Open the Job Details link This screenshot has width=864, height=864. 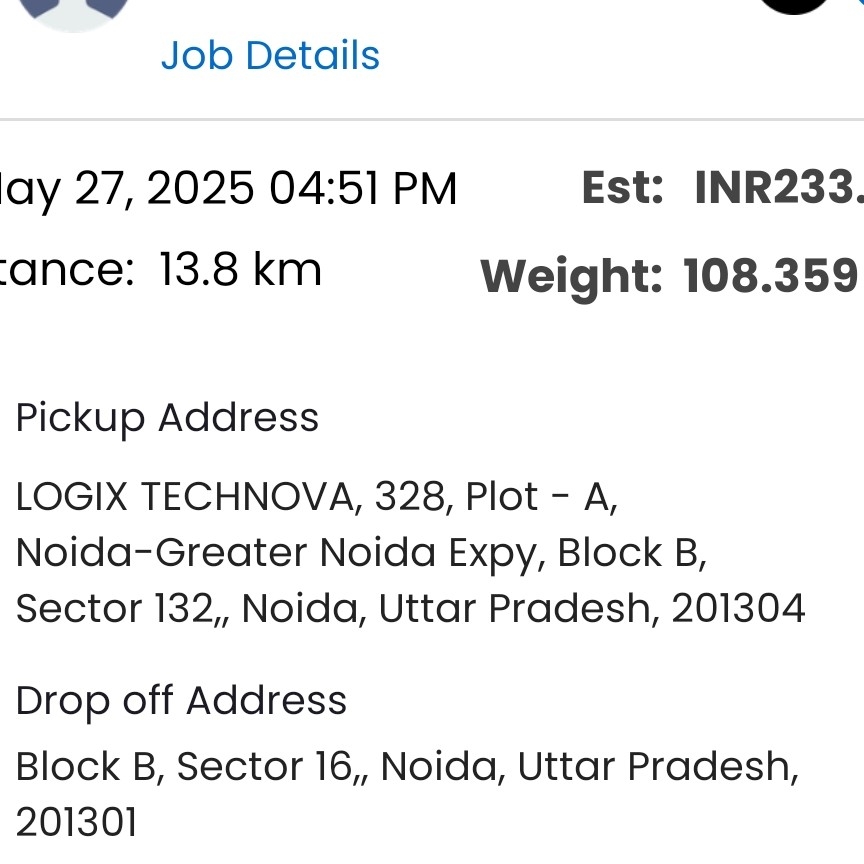click(270, 55)
